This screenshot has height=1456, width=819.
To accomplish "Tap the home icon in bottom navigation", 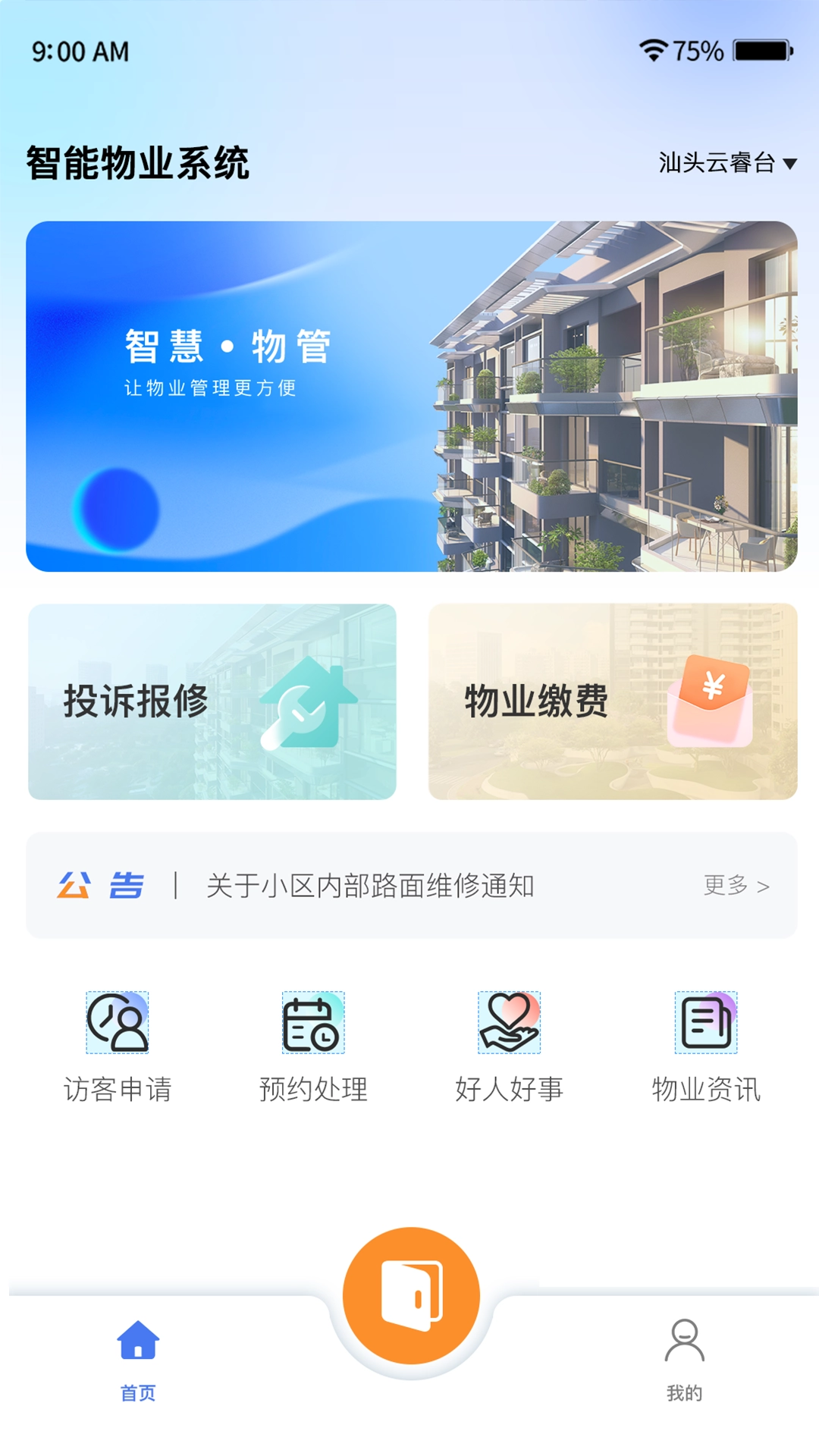I will click(137, 1341).
